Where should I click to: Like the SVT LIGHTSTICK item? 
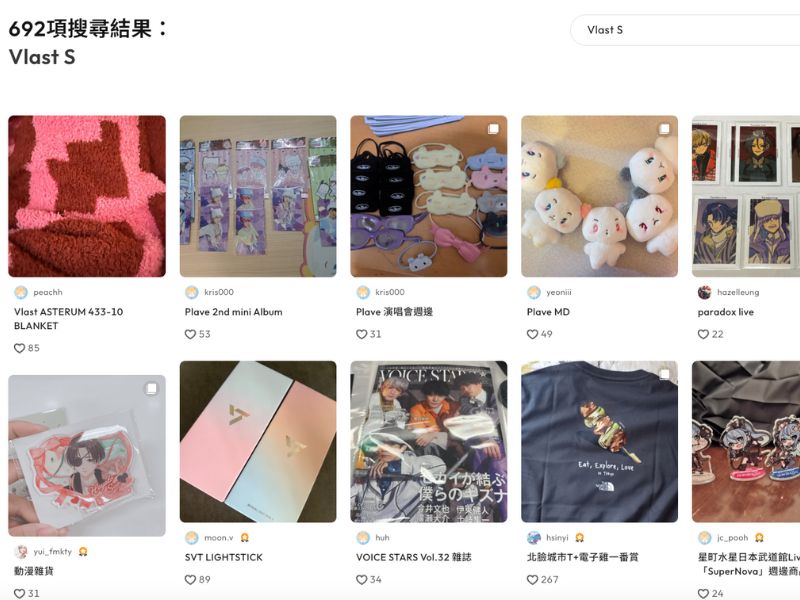point(191,579)
